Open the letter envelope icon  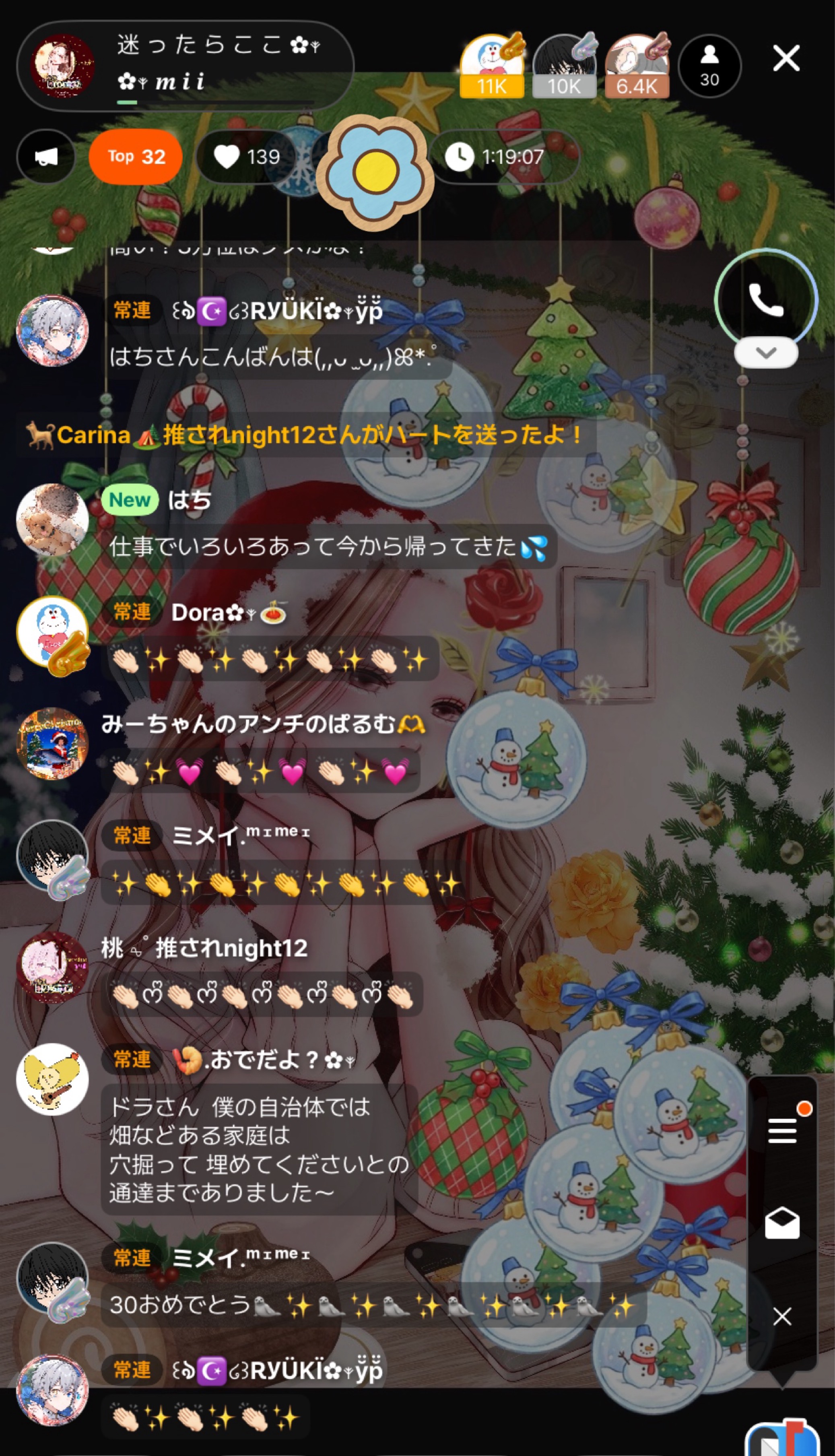click(x=782, y=1223)
